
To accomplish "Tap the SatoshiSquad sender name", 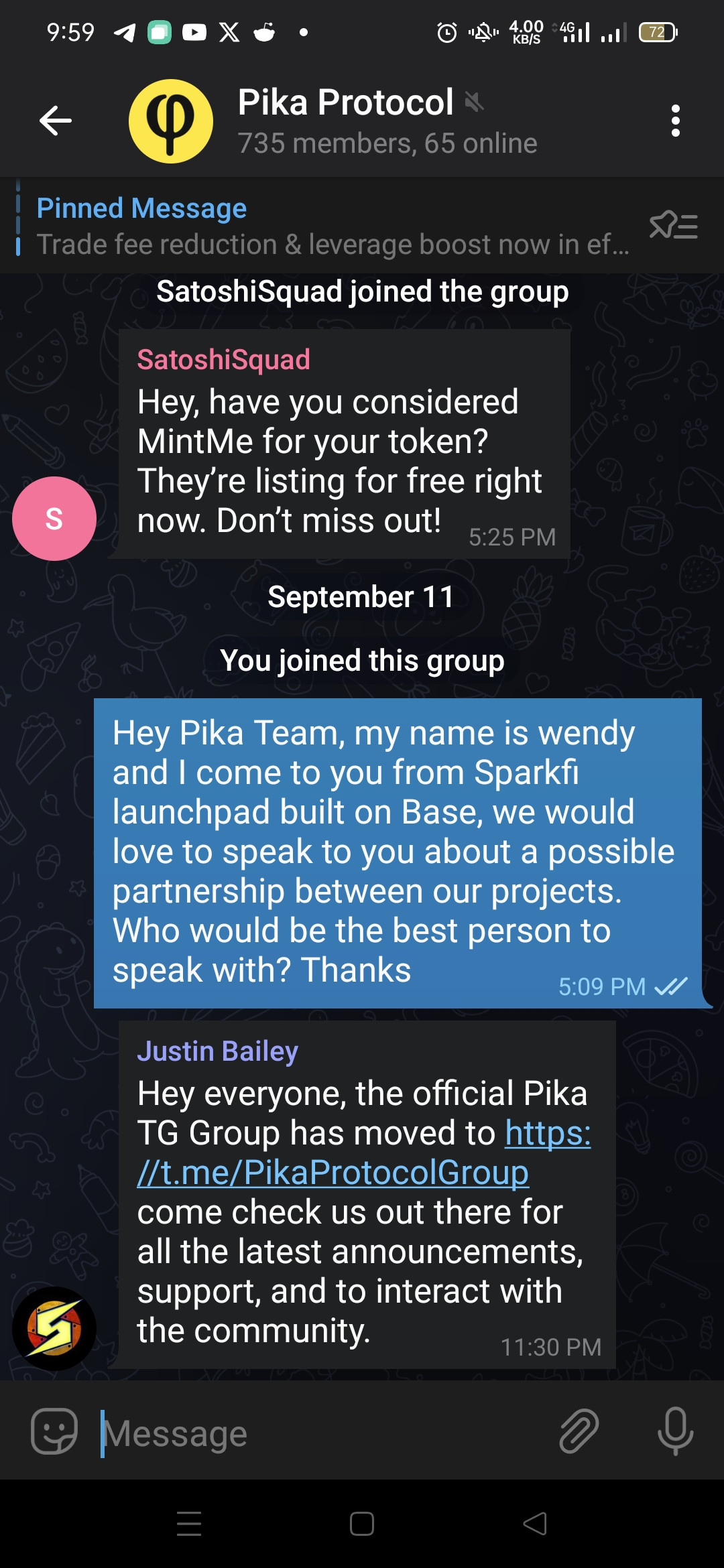I will [x=223, y=360].
